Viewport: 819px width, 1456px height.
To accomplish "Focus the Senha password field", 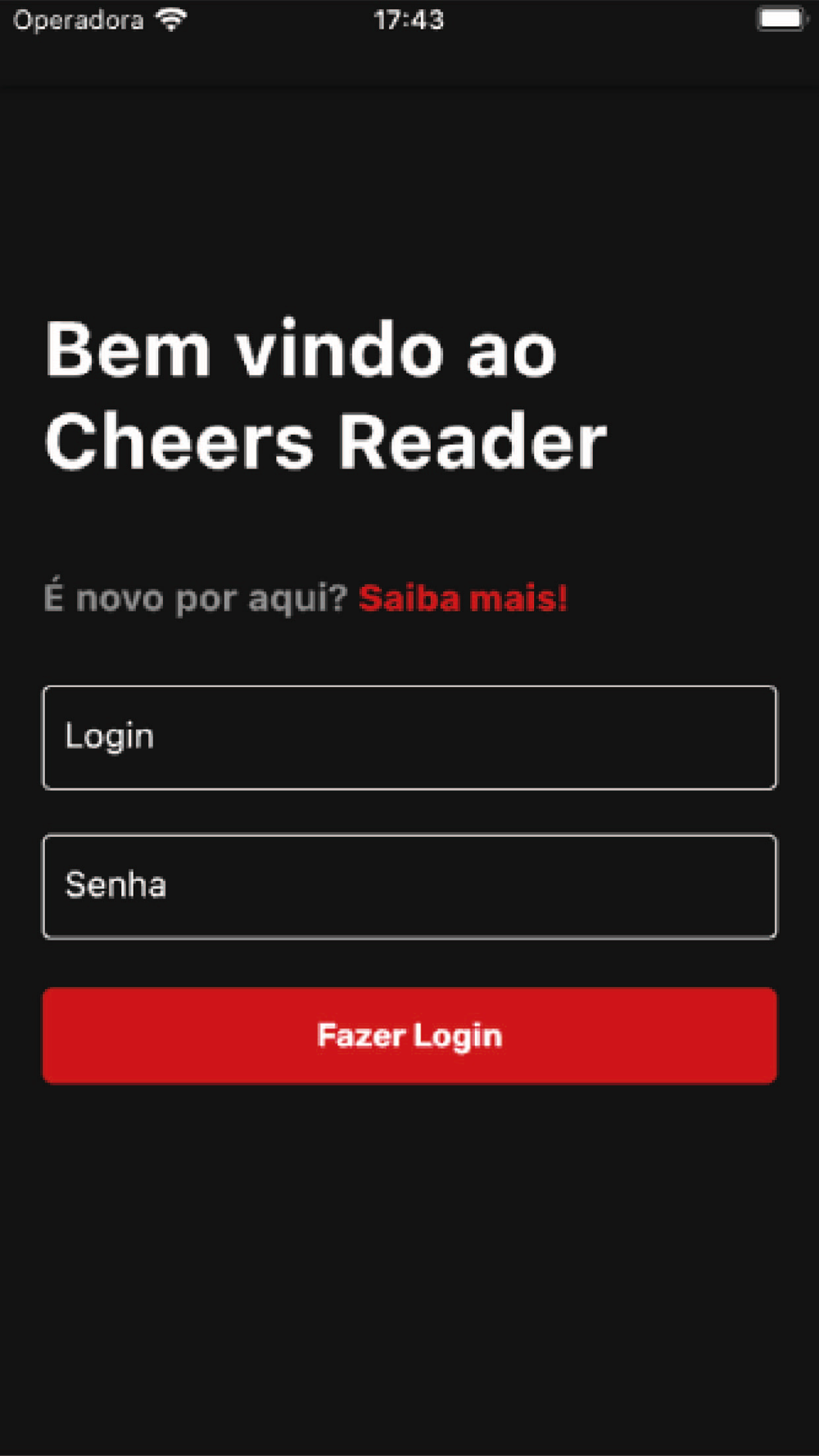I will click(409, 886).
